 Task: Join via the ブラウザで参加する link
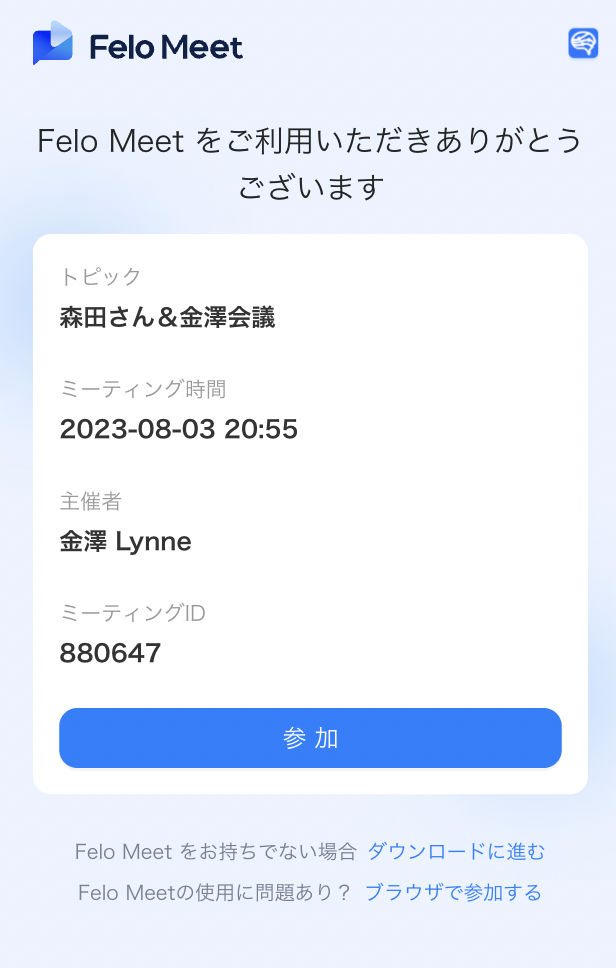(453, 892)
